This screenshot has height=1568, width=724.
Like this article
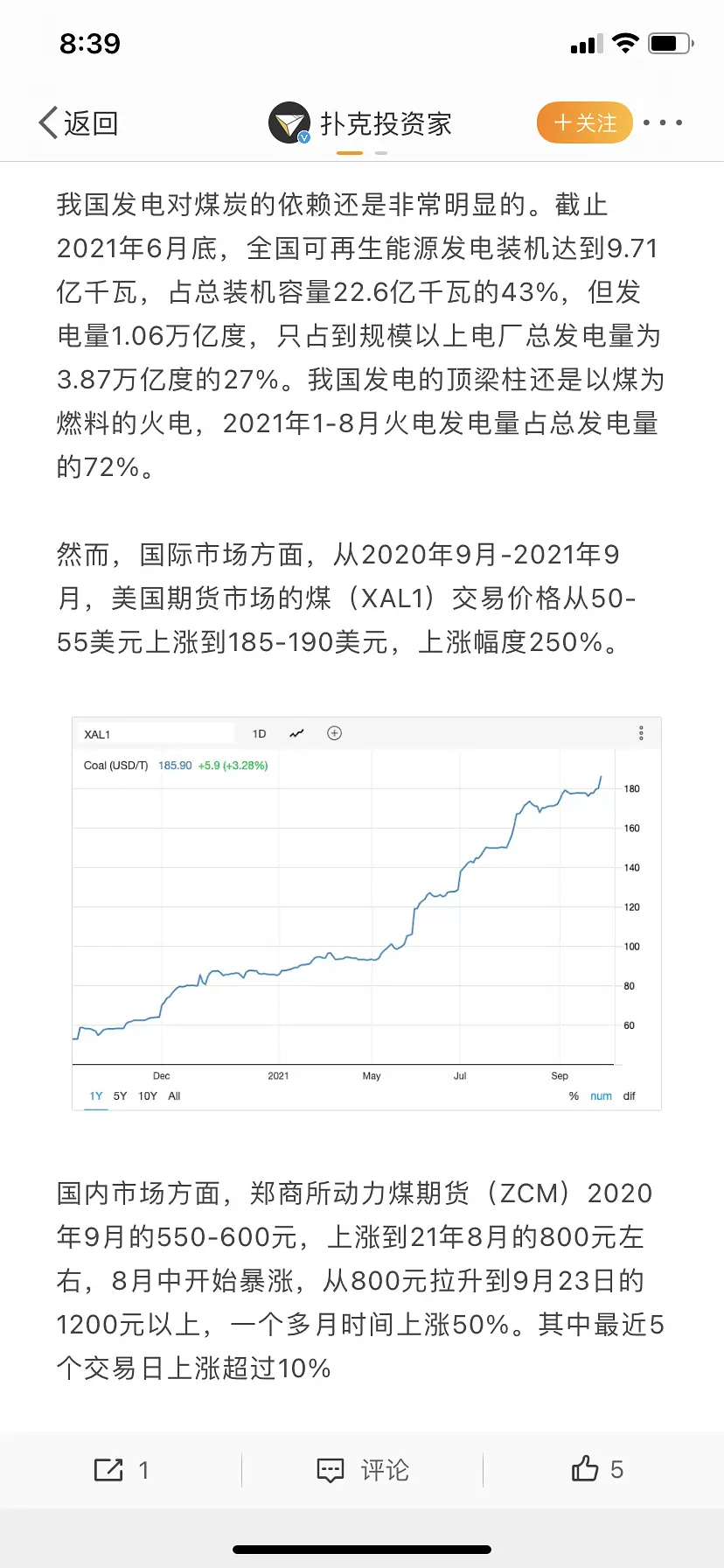[596, 1469]
